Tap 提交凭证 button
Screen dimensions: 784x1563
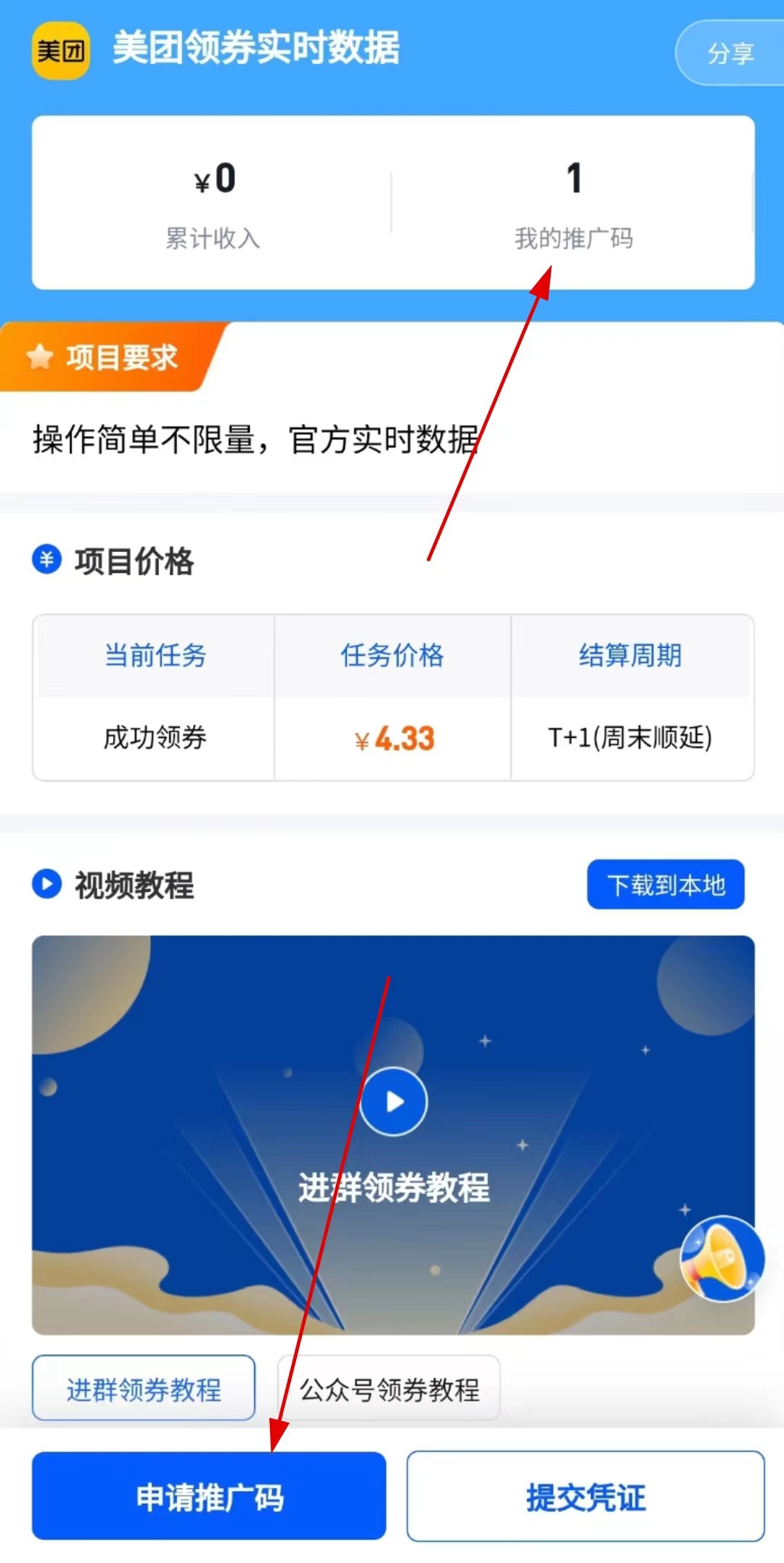(x=585, y=1496)
